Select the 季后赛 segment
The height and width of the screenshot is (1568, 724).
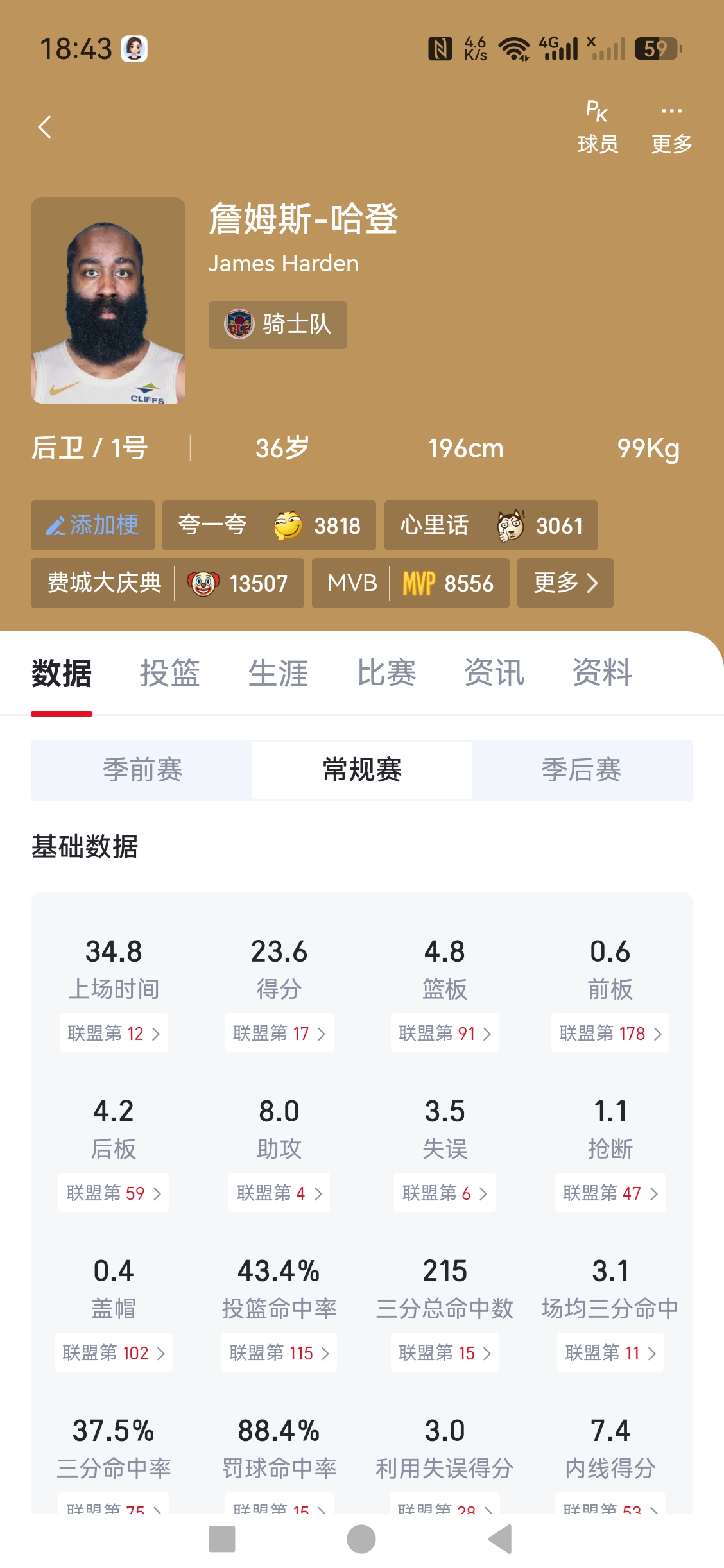582,770
